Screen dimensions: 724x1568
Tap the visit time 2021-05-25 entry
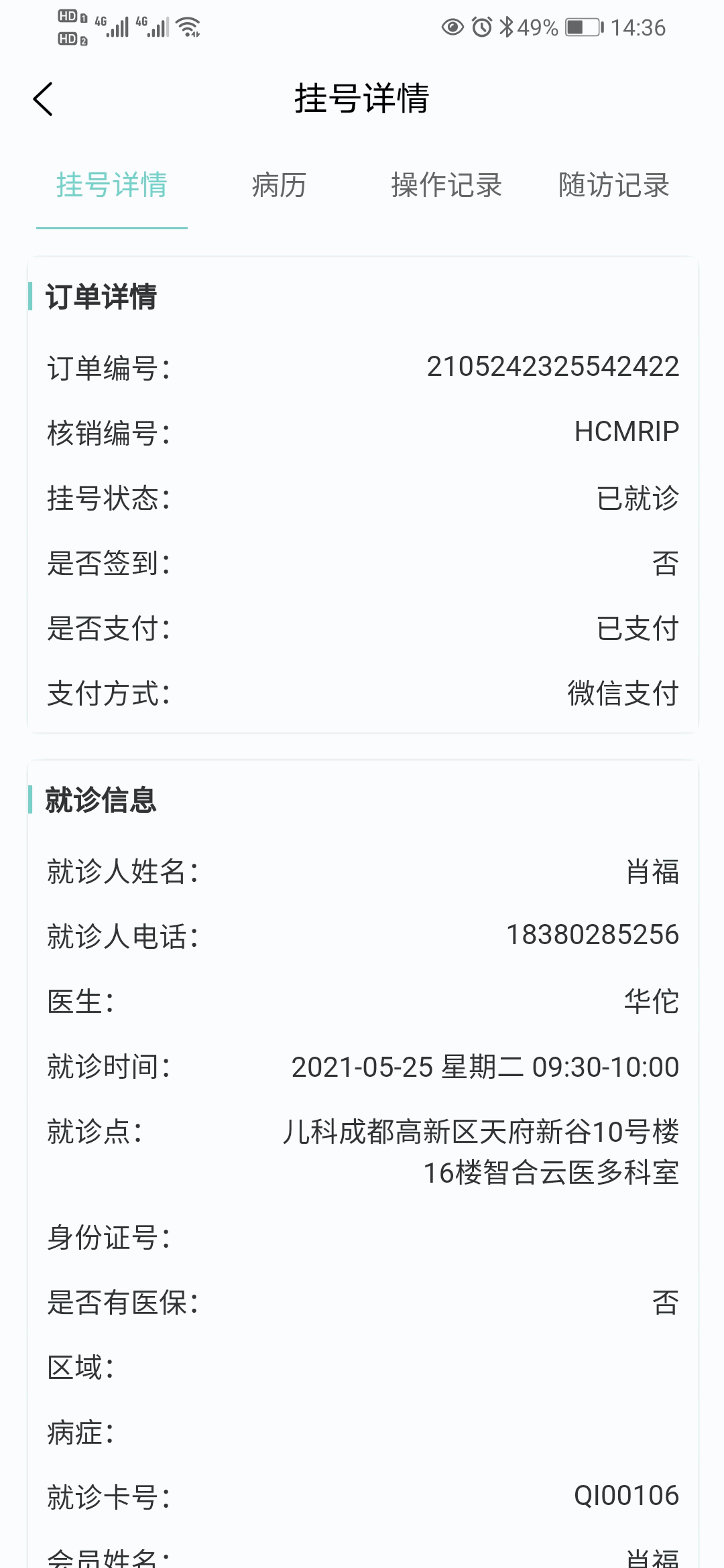484,1067
